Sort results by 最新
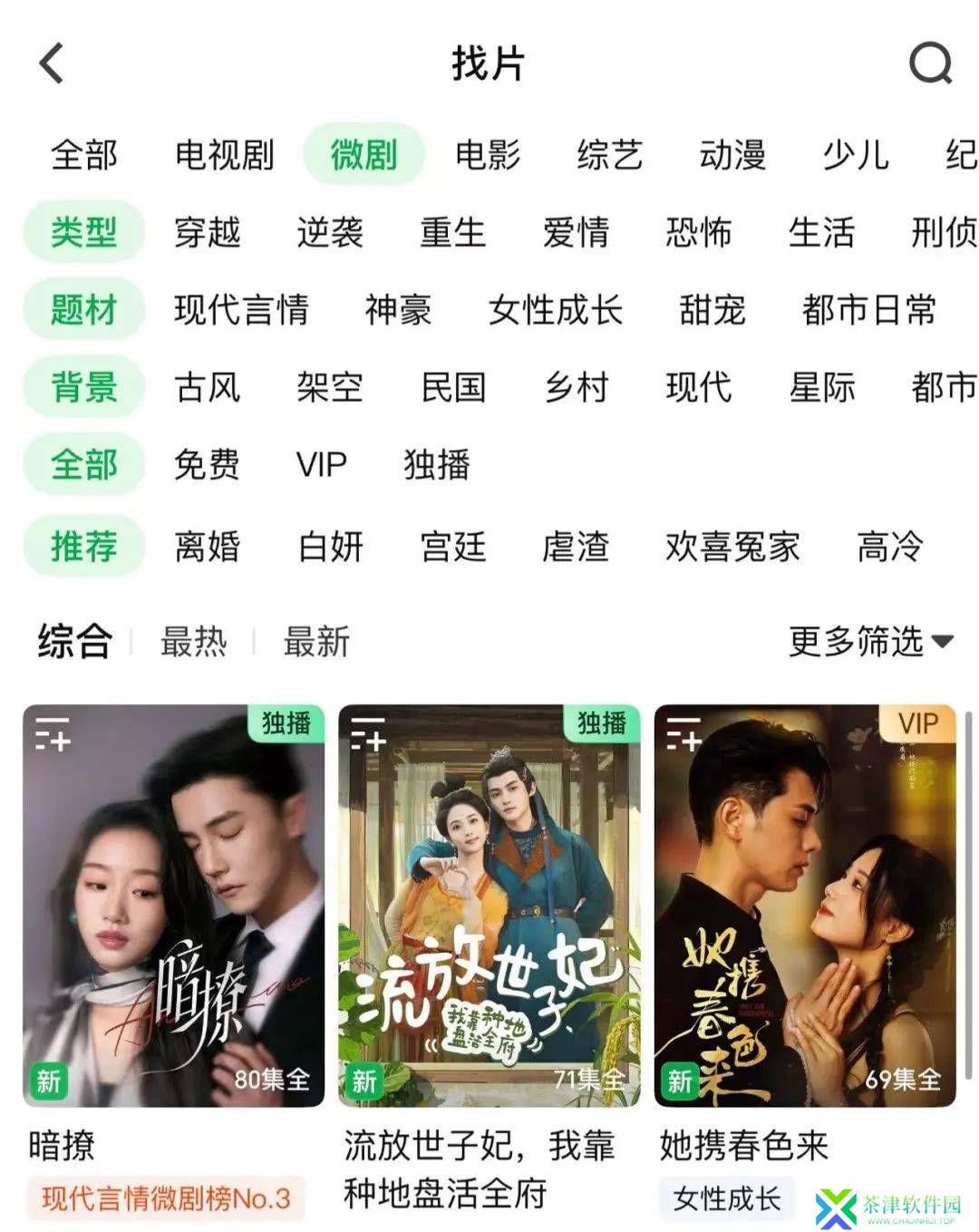 (x=316, y=642)
